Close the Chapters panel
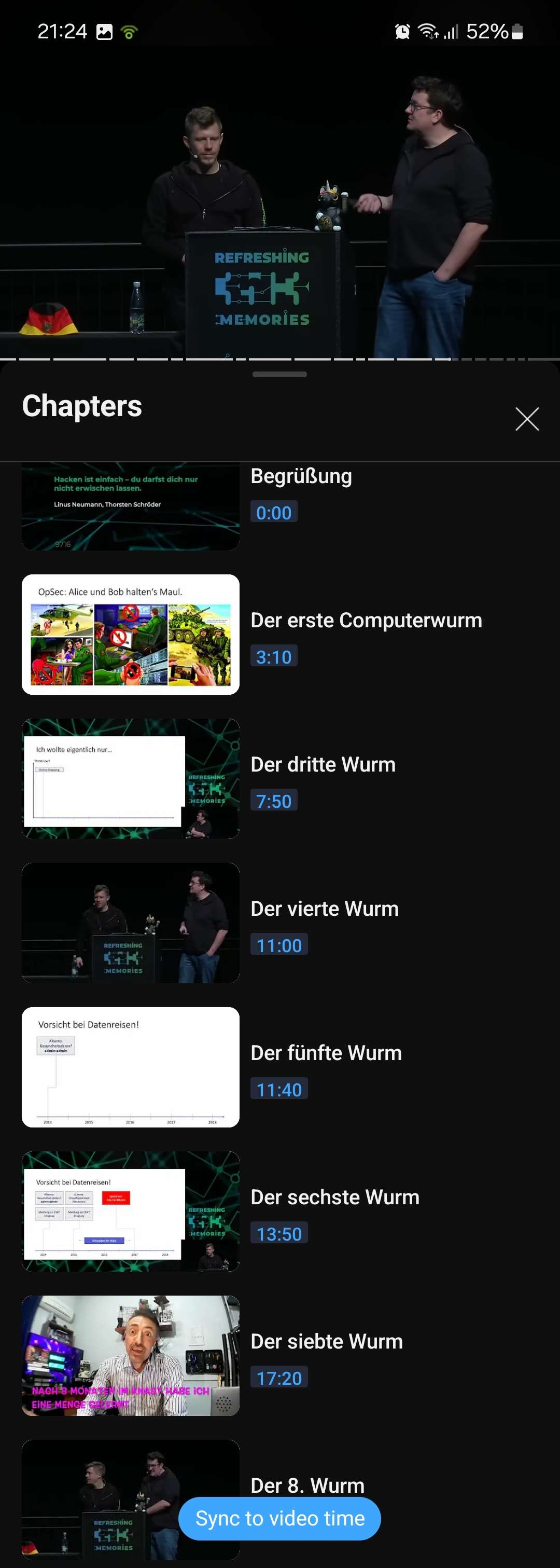 tap(527, 419)
